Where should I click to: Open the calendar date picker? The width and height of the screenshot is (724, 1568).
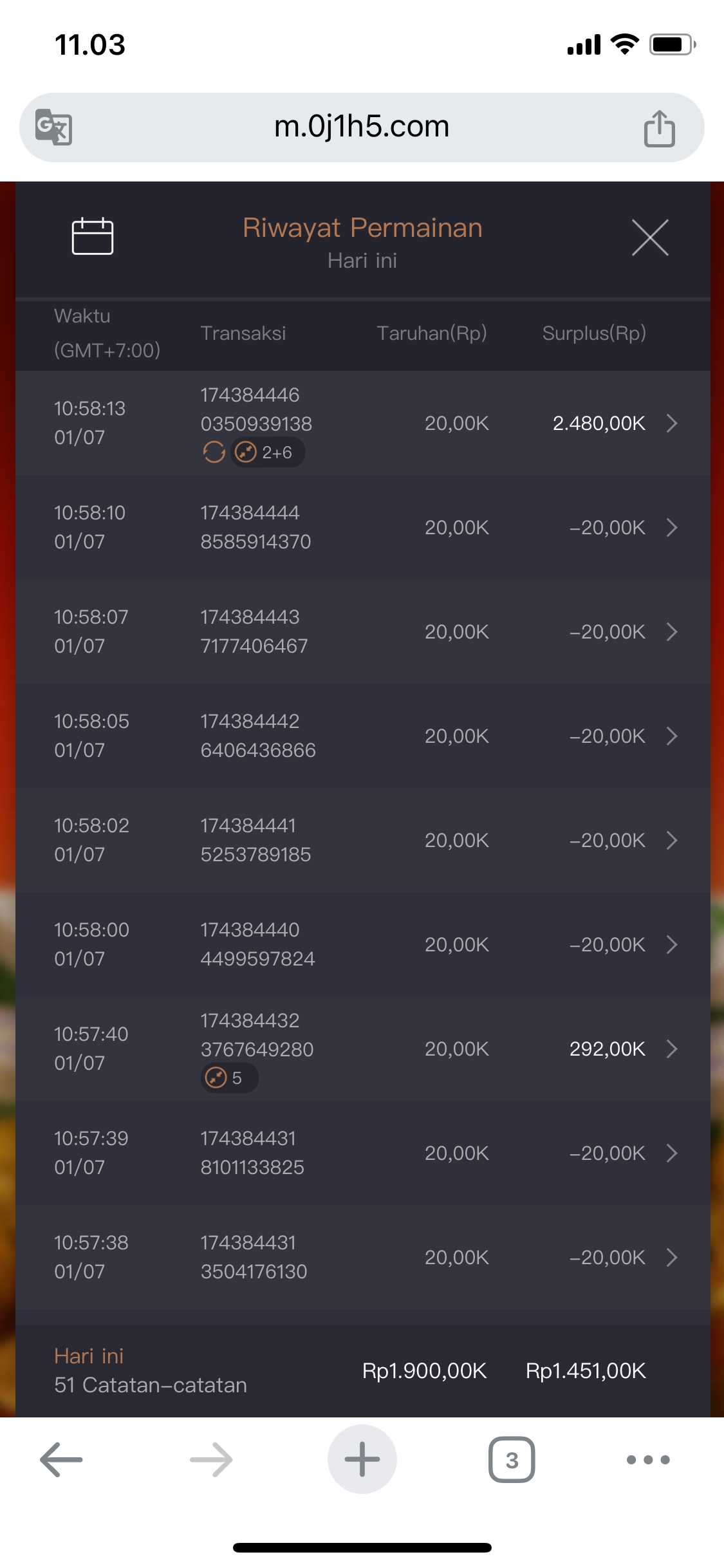[93, 236]
